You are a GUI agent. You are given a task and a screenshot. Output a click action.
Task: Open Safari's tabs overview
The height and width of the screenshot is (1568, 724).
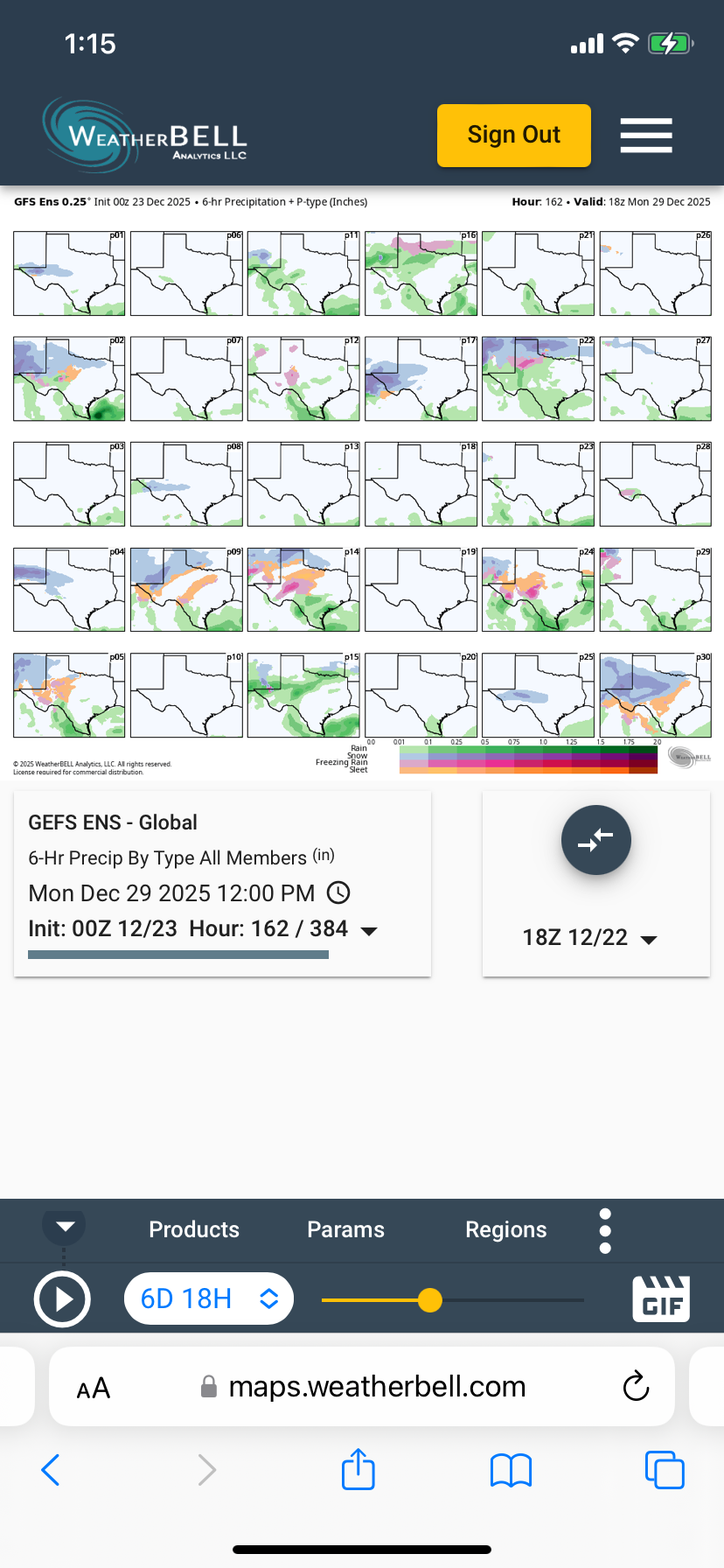click(x=665, y=1469)
